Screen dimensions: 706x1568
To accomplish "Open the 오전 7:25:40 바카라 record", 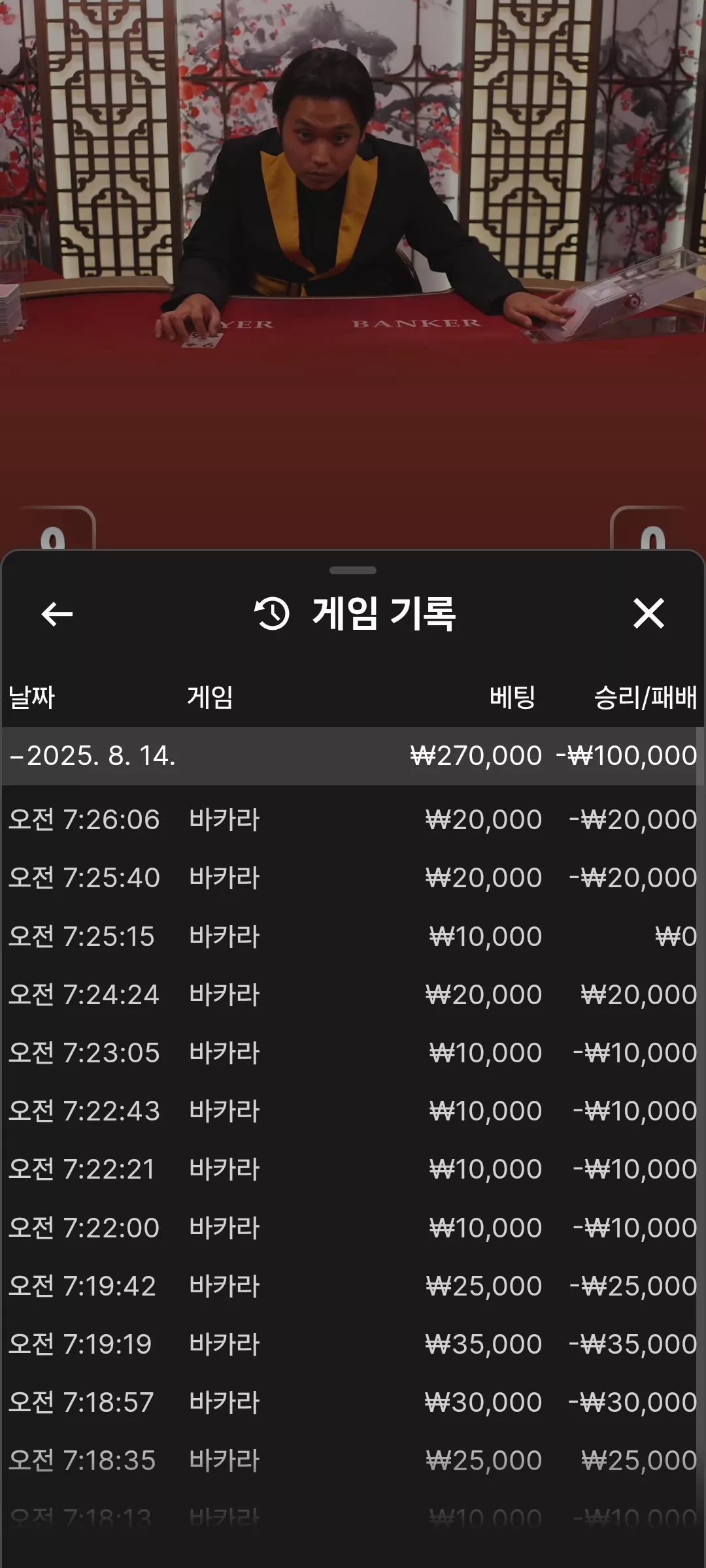I will pyautogui.click(x=349, y=877).
